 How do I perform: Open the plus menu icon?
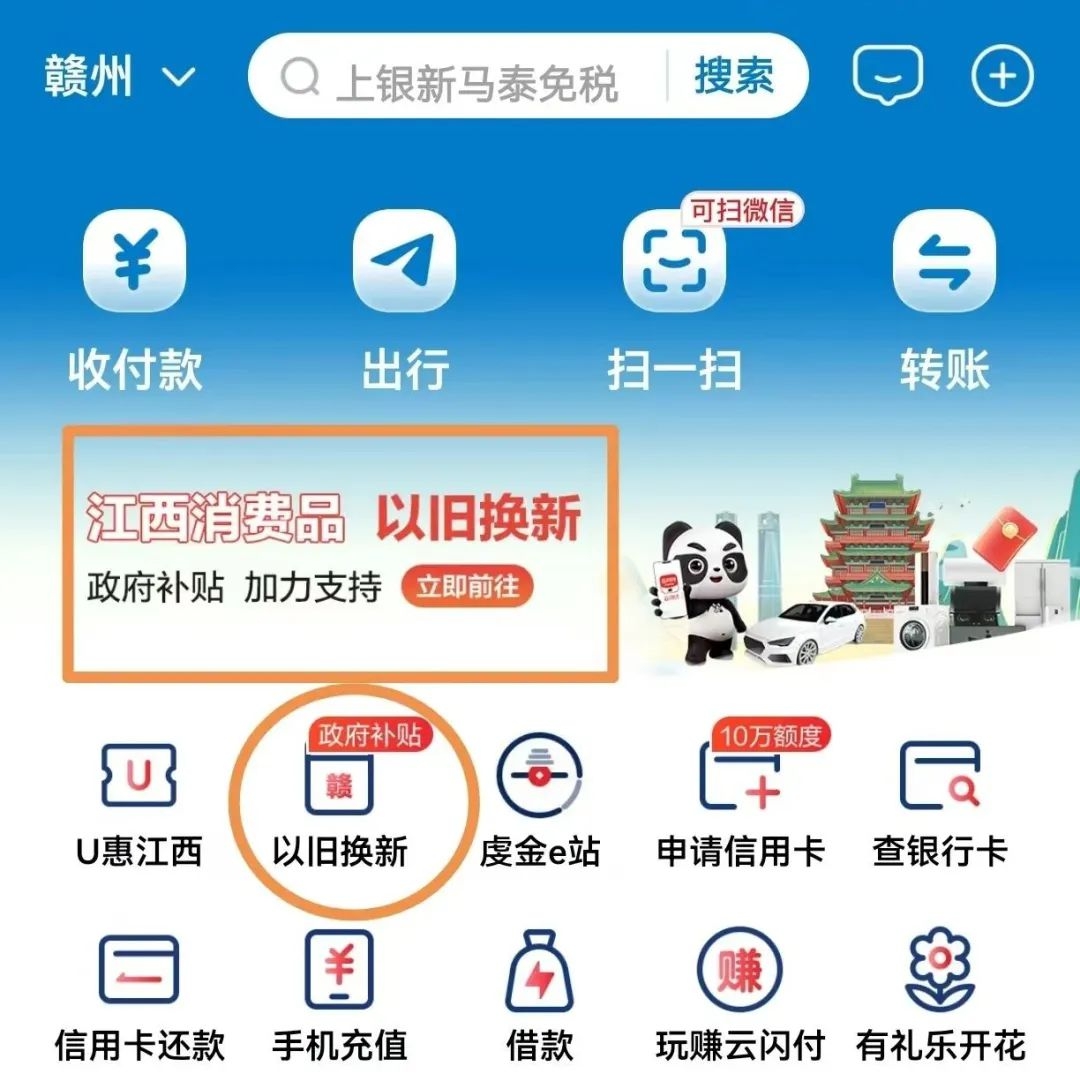[x=1002, y=76]
